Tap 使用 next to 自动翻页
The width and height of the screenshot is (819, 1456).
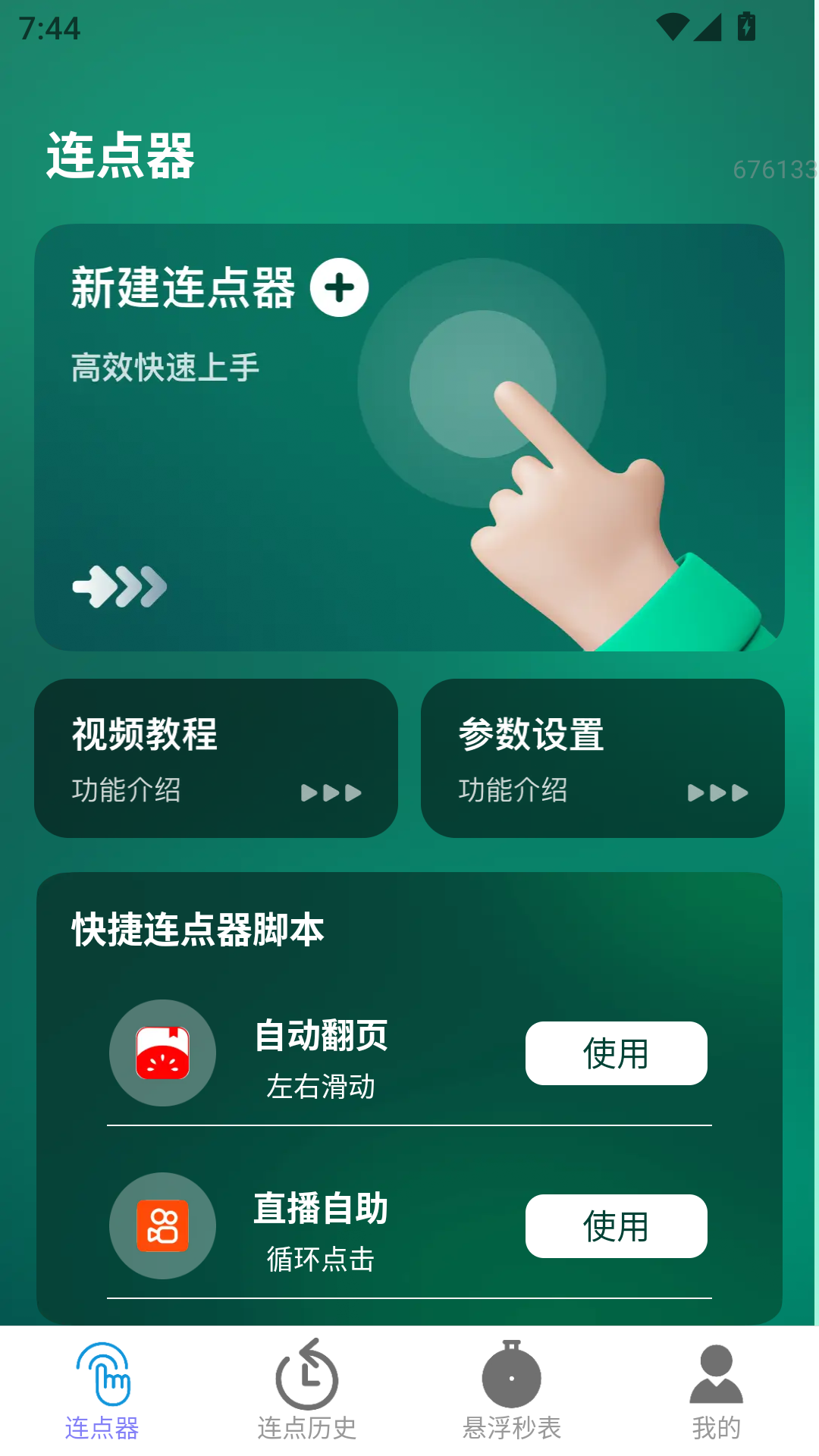tap(615, 1054)
